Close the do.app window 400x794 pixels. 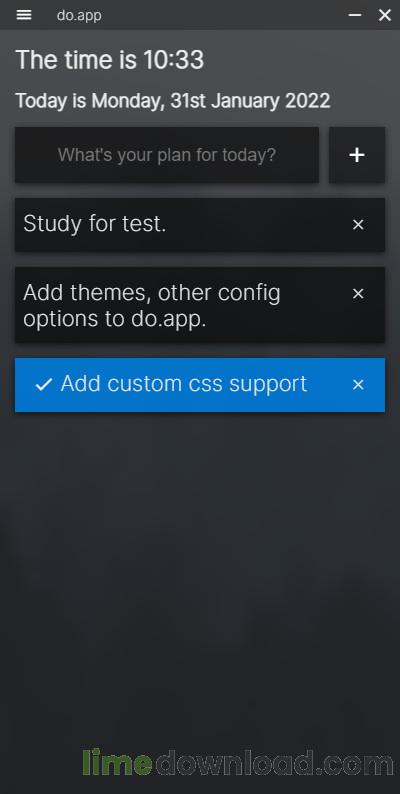pos(385,15)
